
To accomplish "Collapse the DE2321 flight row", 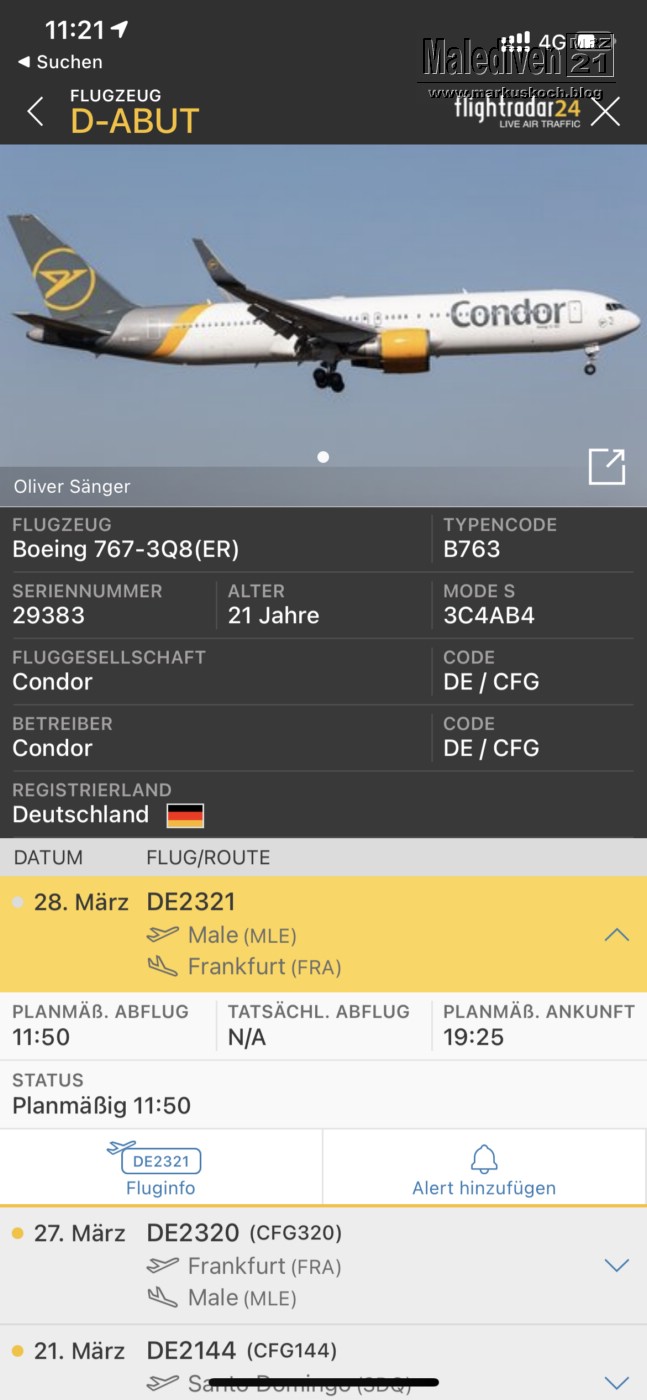I will tap(616, 935).
